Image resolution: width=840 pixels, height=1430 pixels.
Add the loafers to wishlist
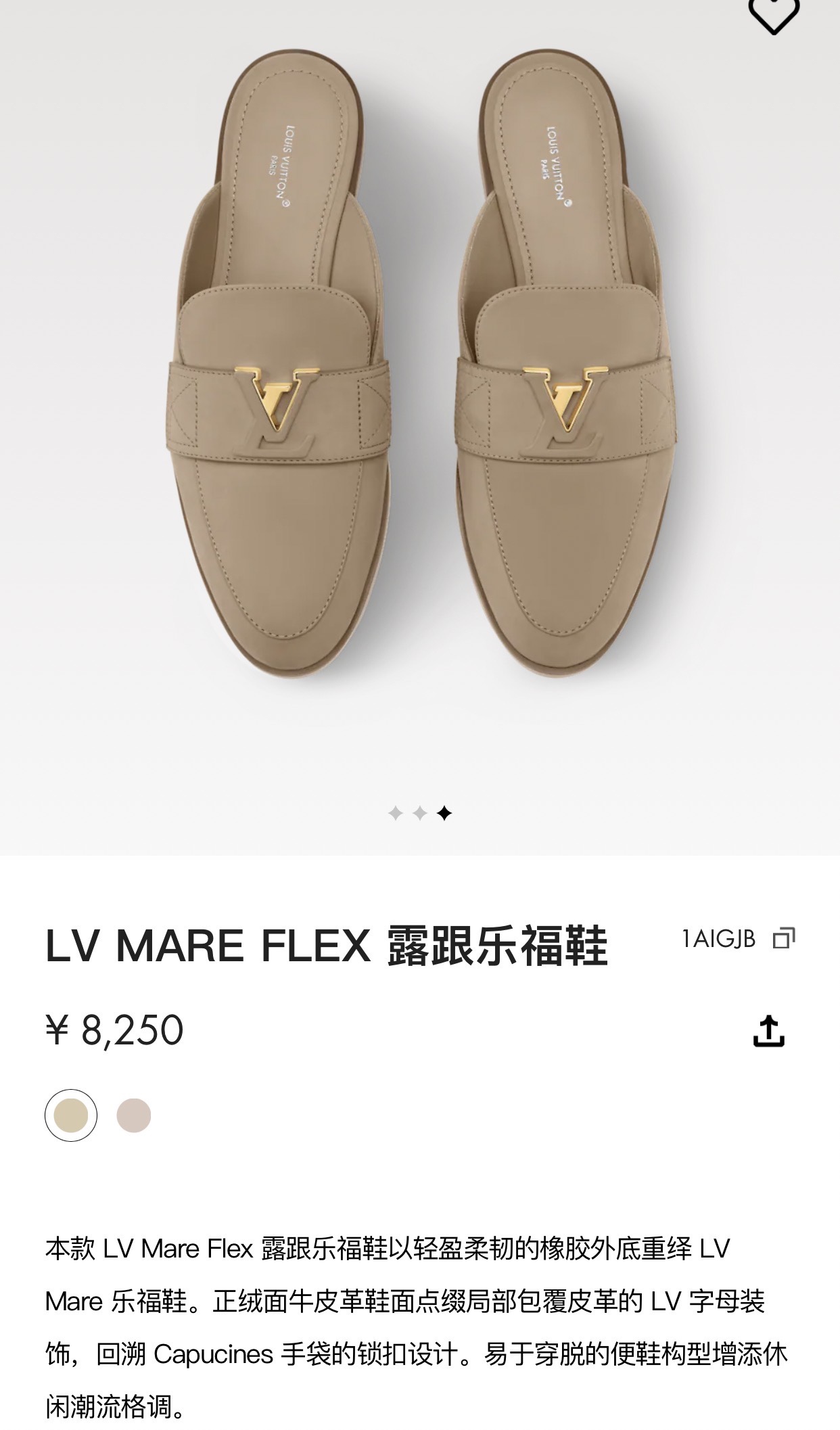pos(774,14)
